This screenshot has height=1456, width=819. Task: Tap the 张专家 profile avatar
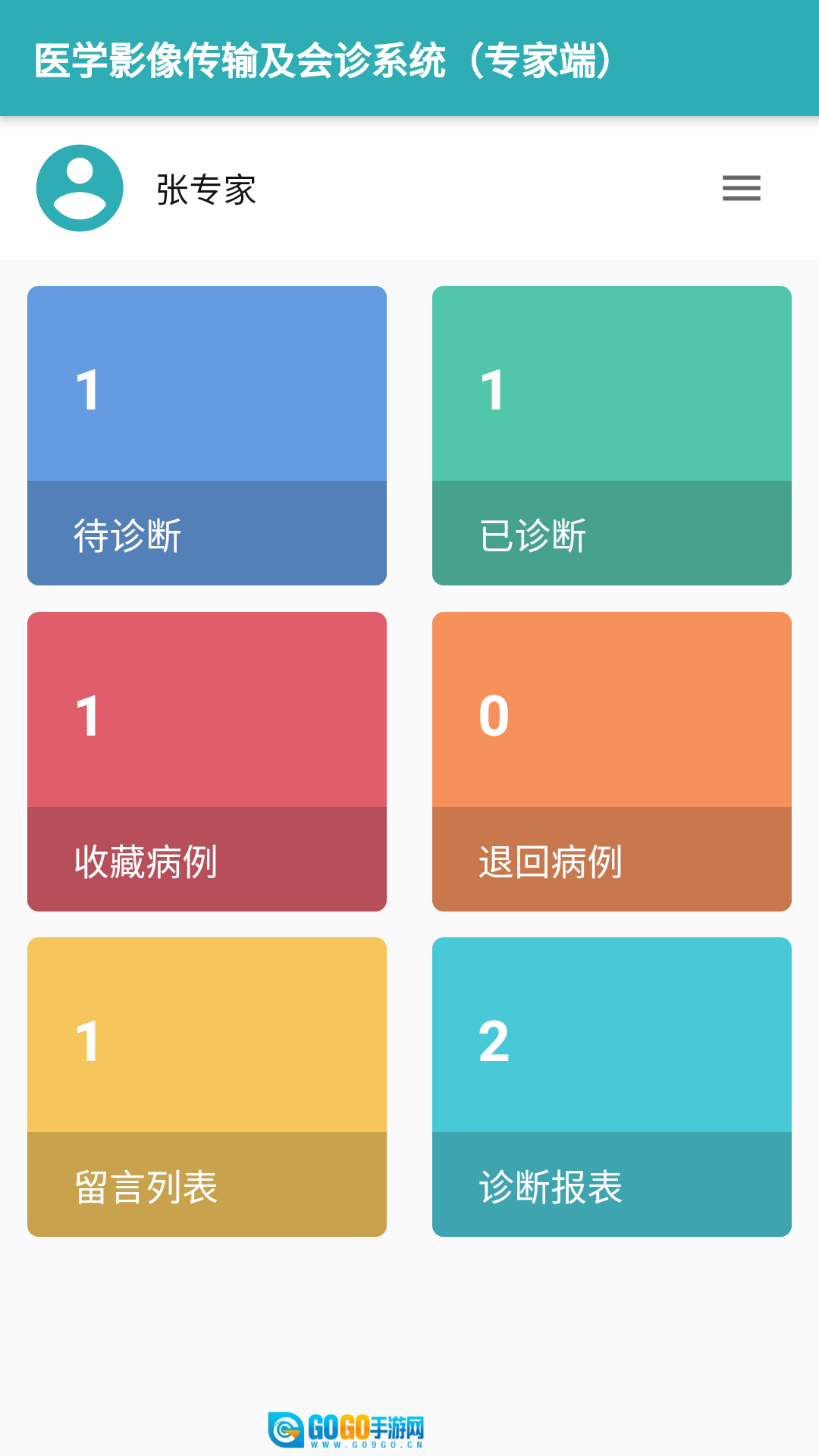(80, 188)
